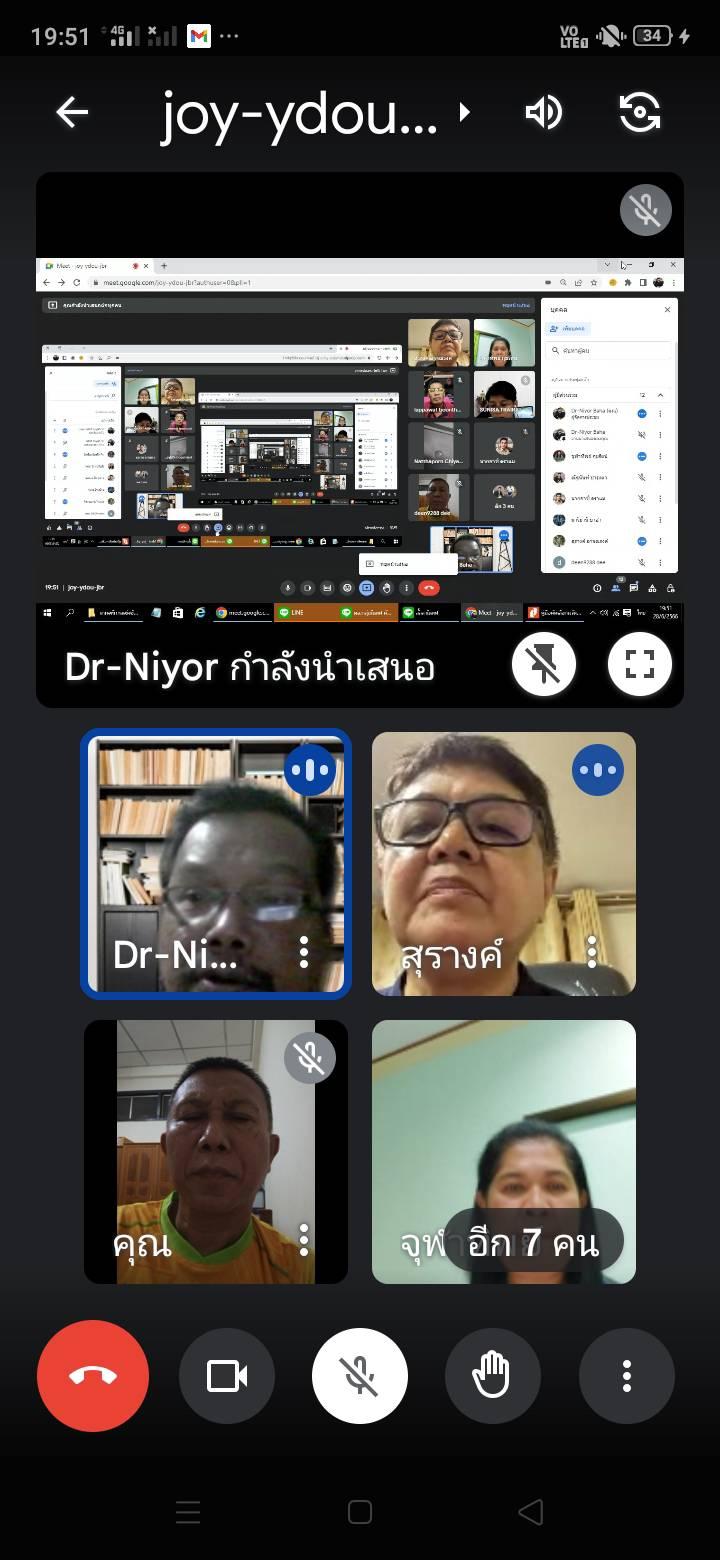Open options for คุณ tile
The image size is (720, 1560).
coord(304,1240)
